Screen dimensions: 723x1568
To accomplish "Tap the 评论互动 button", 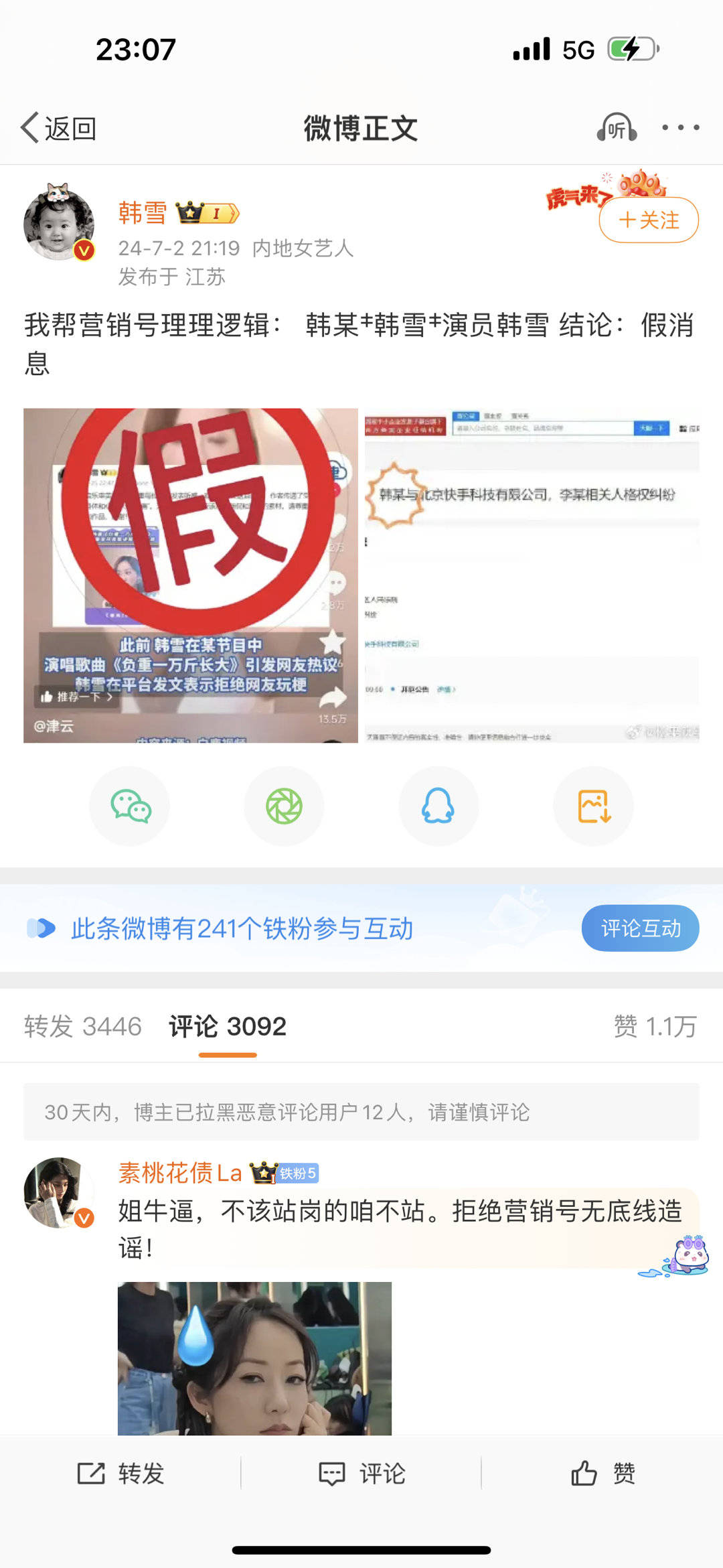I will 640,928.
